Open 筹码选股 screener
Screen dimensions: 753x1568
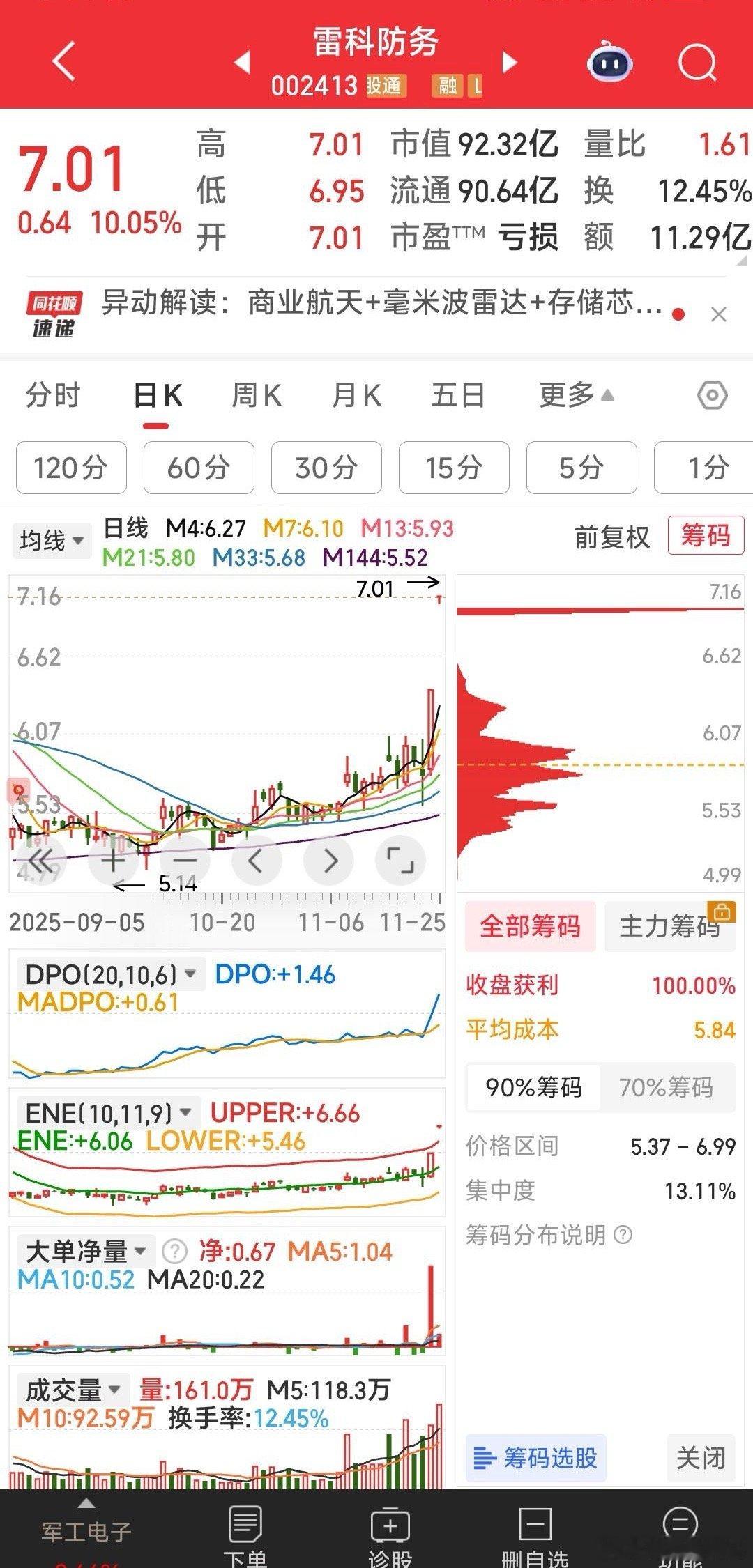pos(535,1457)
